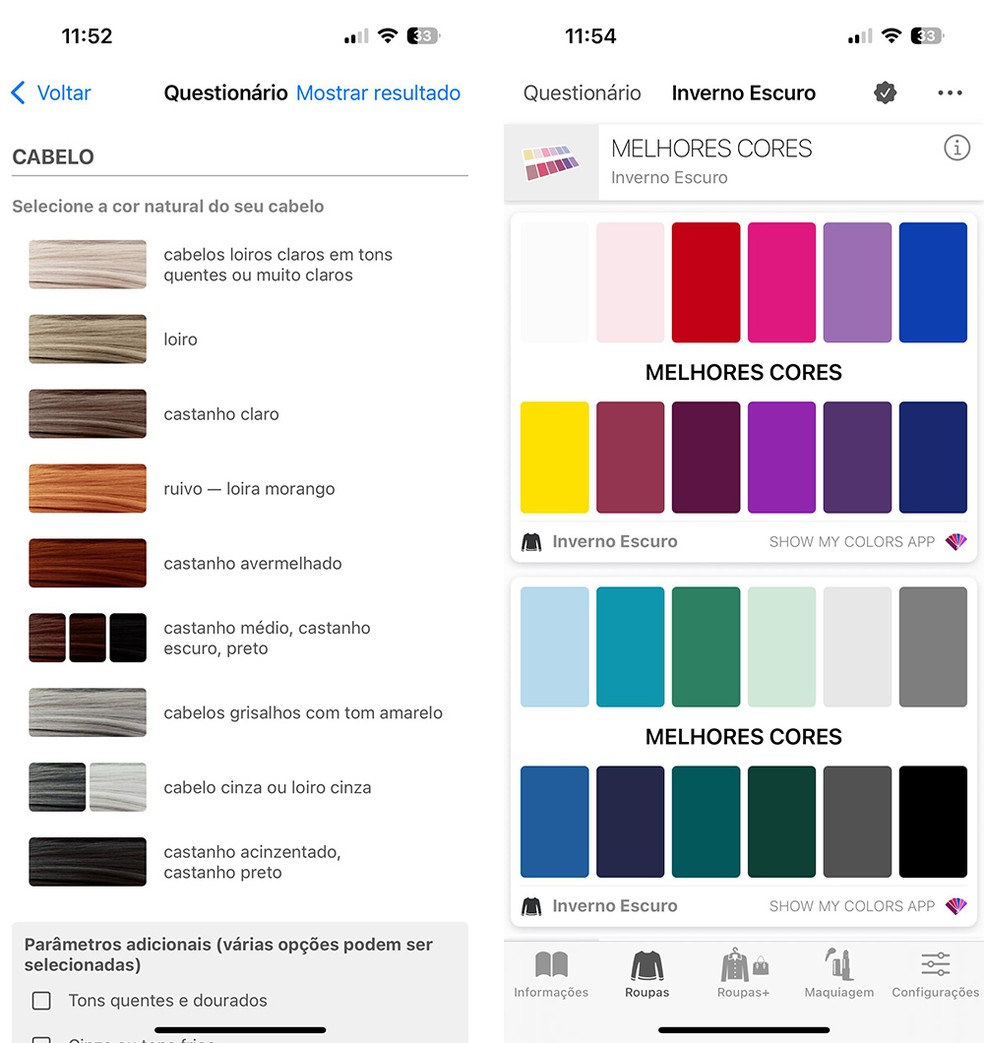Switch to the Questionário tab
Viewport: 984px width, 1043px height.
coord(582,93)
